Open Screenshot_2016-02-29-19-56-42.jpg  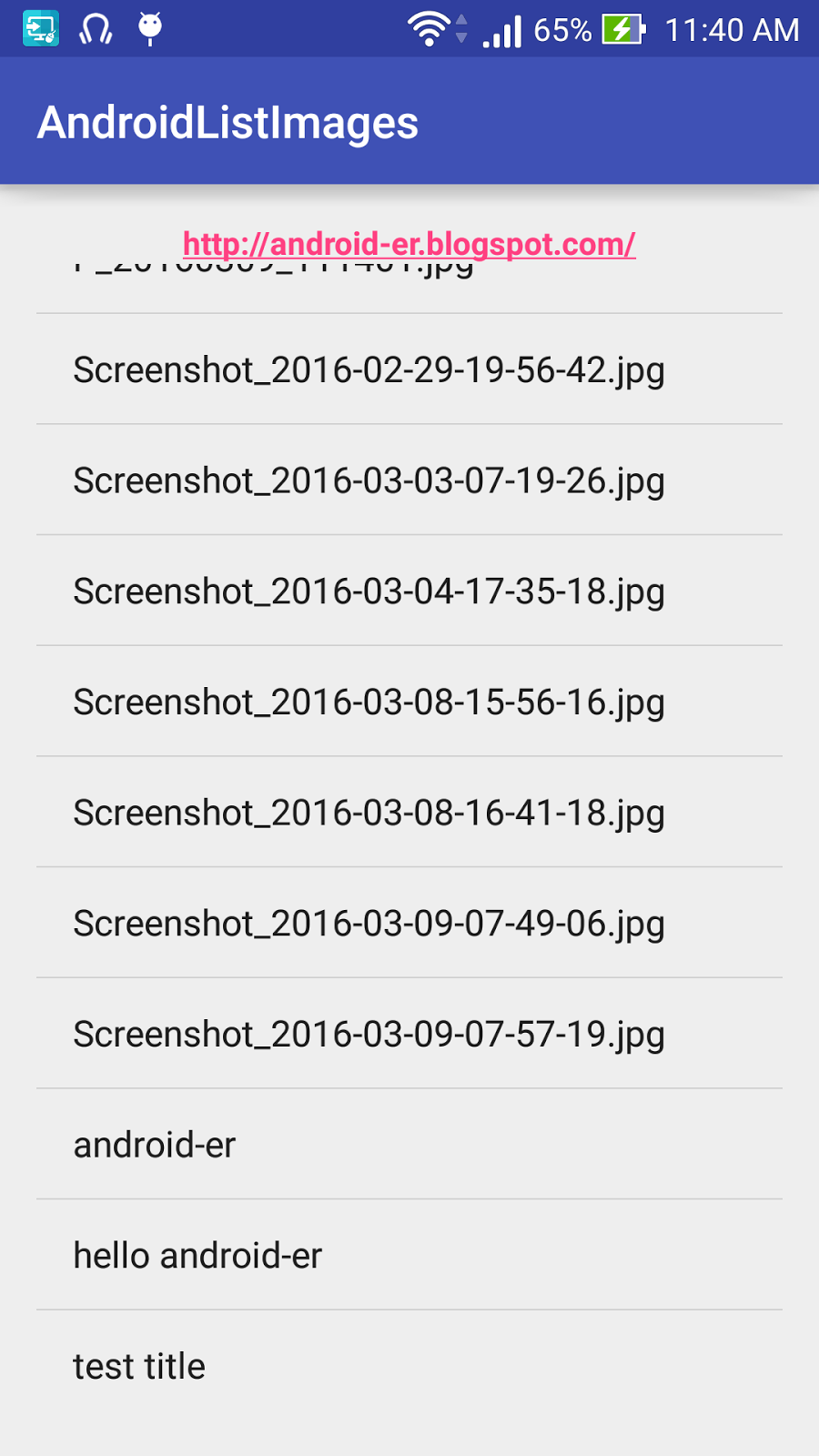pos(369,370)
